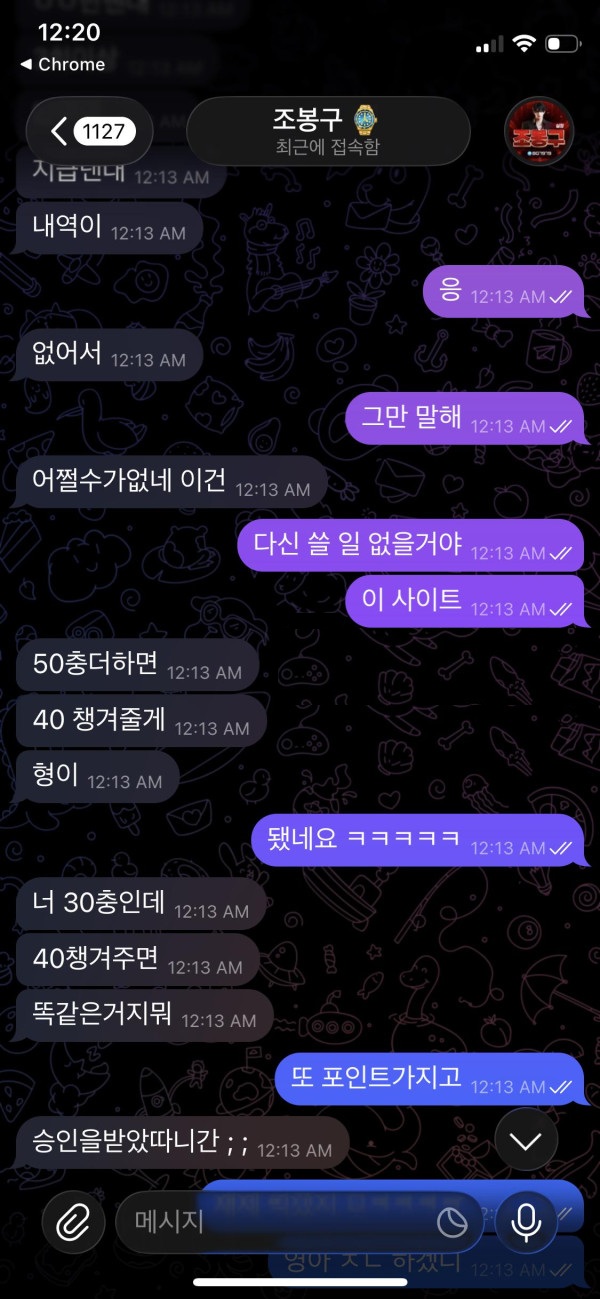Return to Chrome via status bar link
Image resolution: width=600 pixels, height=1299 pixels.
click(62, 64)
